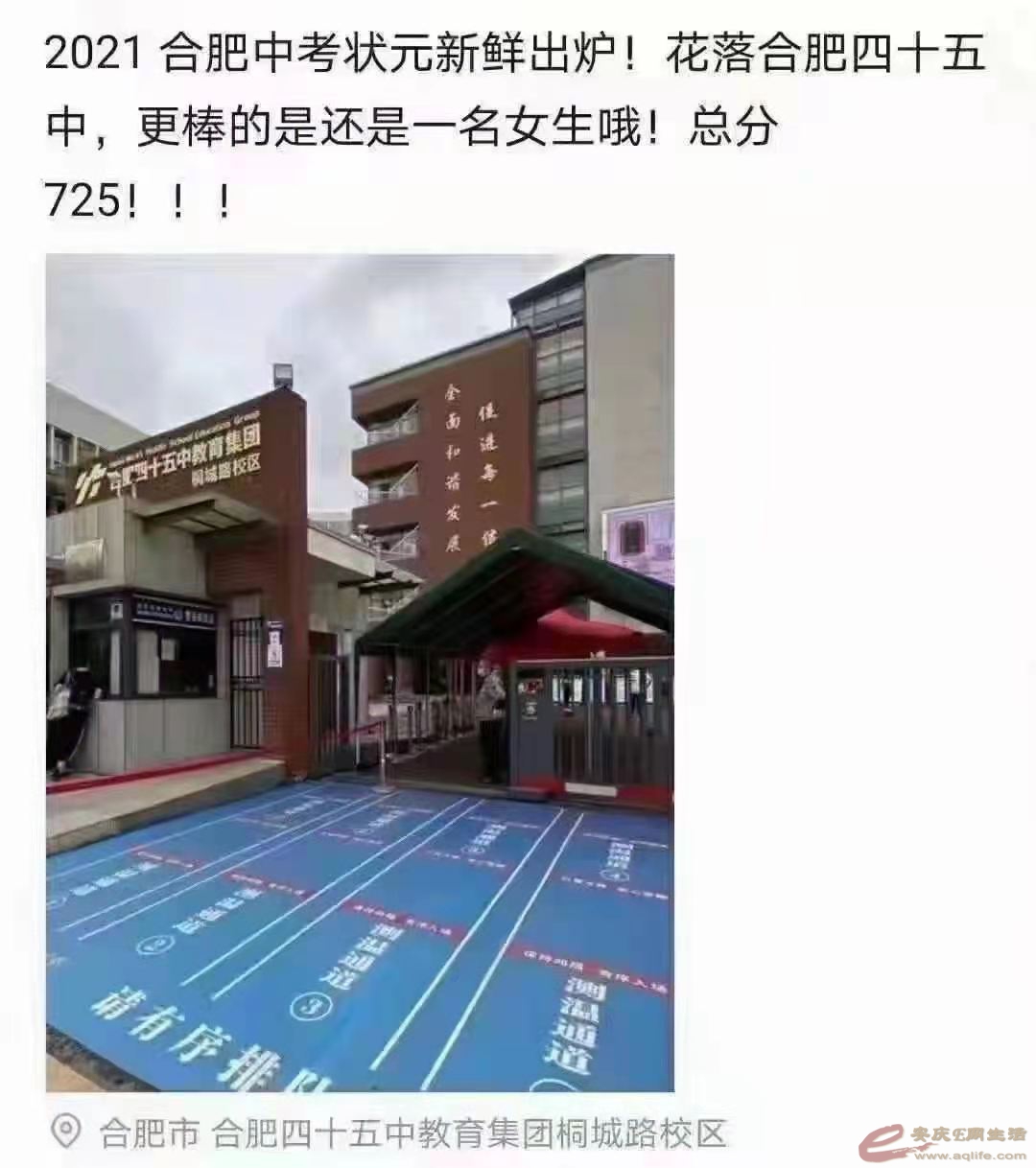This screenshot has height=1168, width=1036.
Task: Open the school gate photo in the post
Action: [x=360, y=671]
